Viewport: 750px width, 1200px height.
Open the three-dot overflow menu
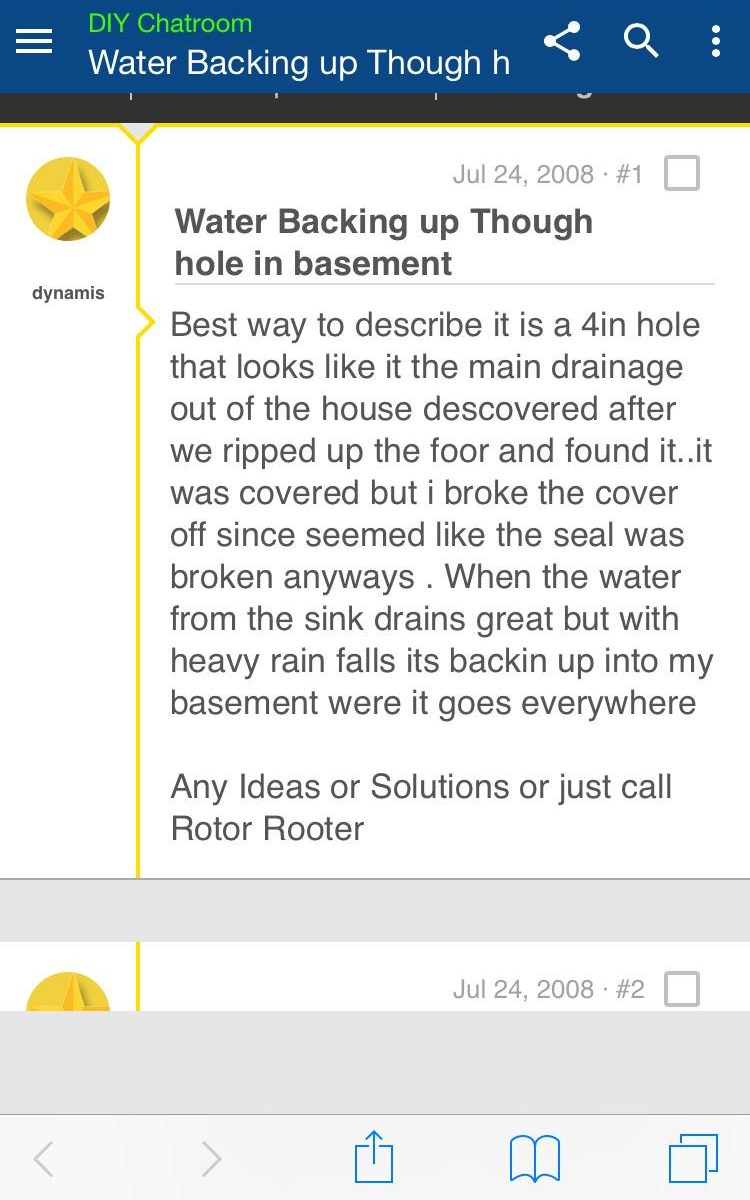click(x=715, y=41)
